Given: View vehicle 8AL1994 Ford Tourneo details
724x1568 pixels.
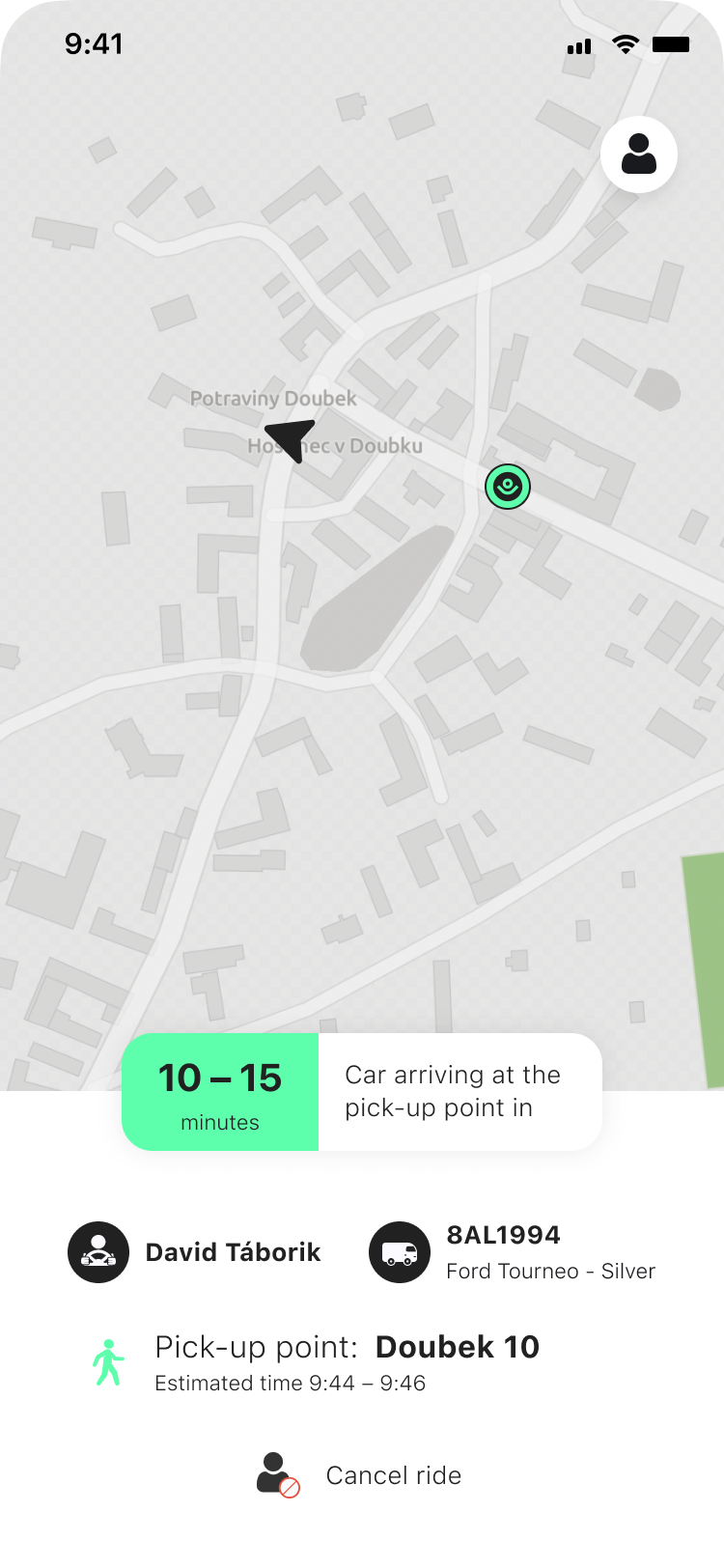Looking at the screenshot, I should [x=513, y=1252].
